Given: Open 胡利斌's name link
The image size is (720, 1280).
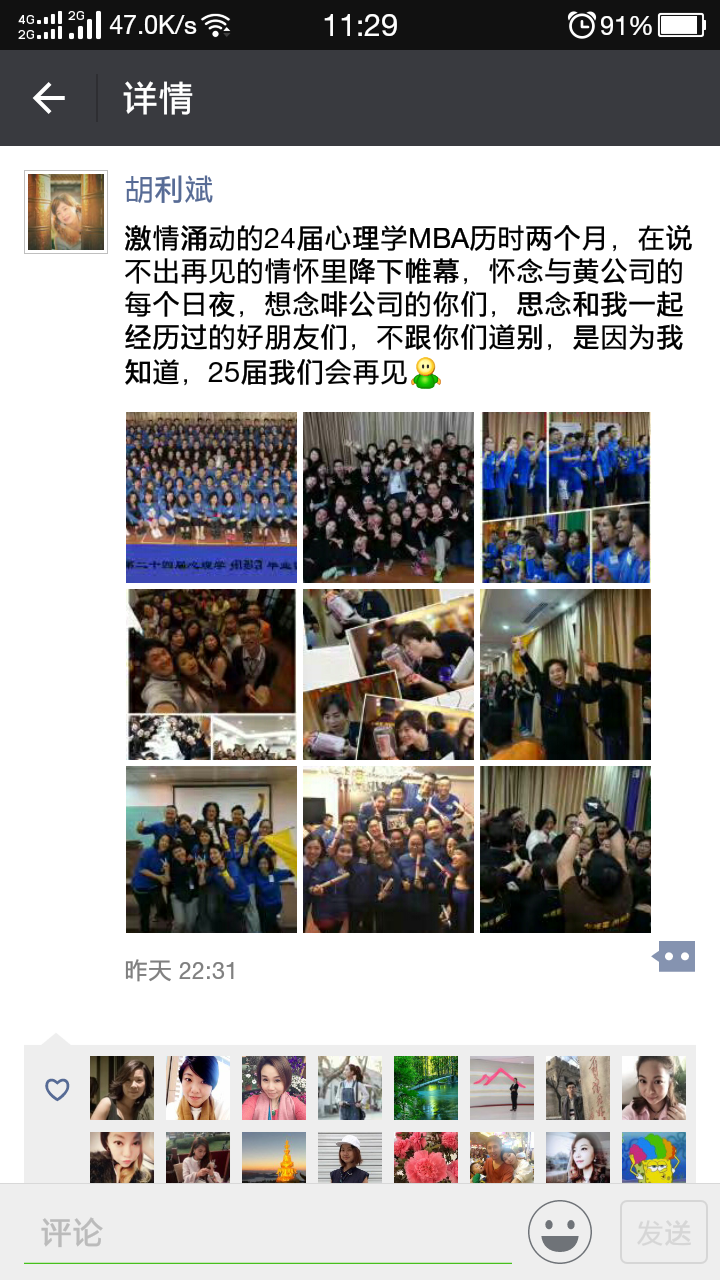Looking at the screenshot, I should [x=169, y=189].
